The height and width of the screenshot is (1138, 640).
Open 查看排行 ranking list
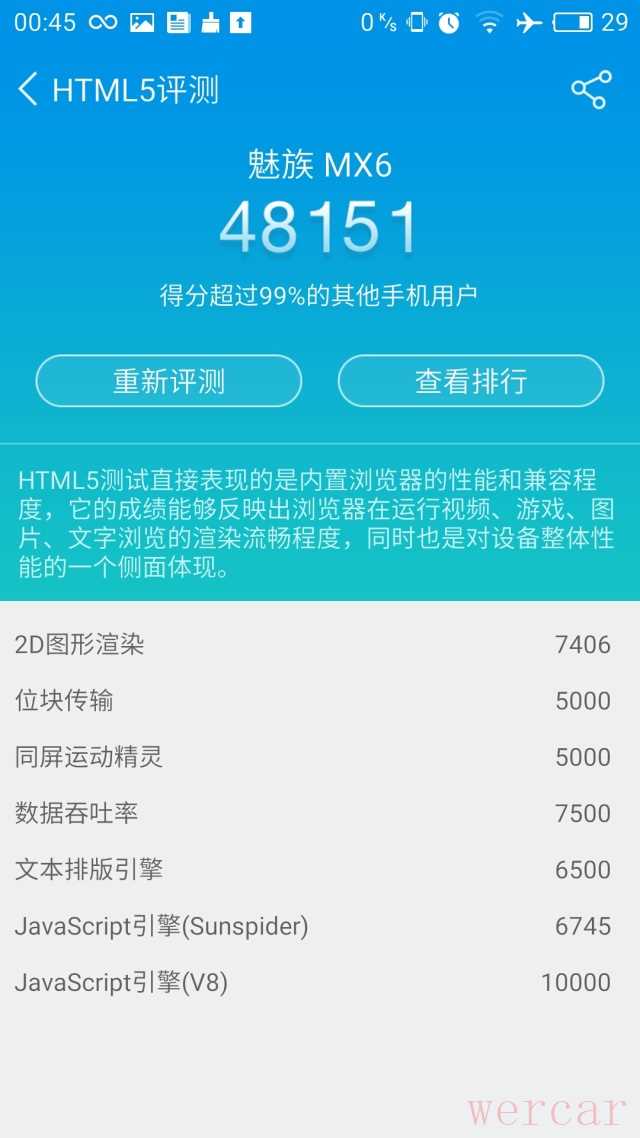tap(471, 381)
